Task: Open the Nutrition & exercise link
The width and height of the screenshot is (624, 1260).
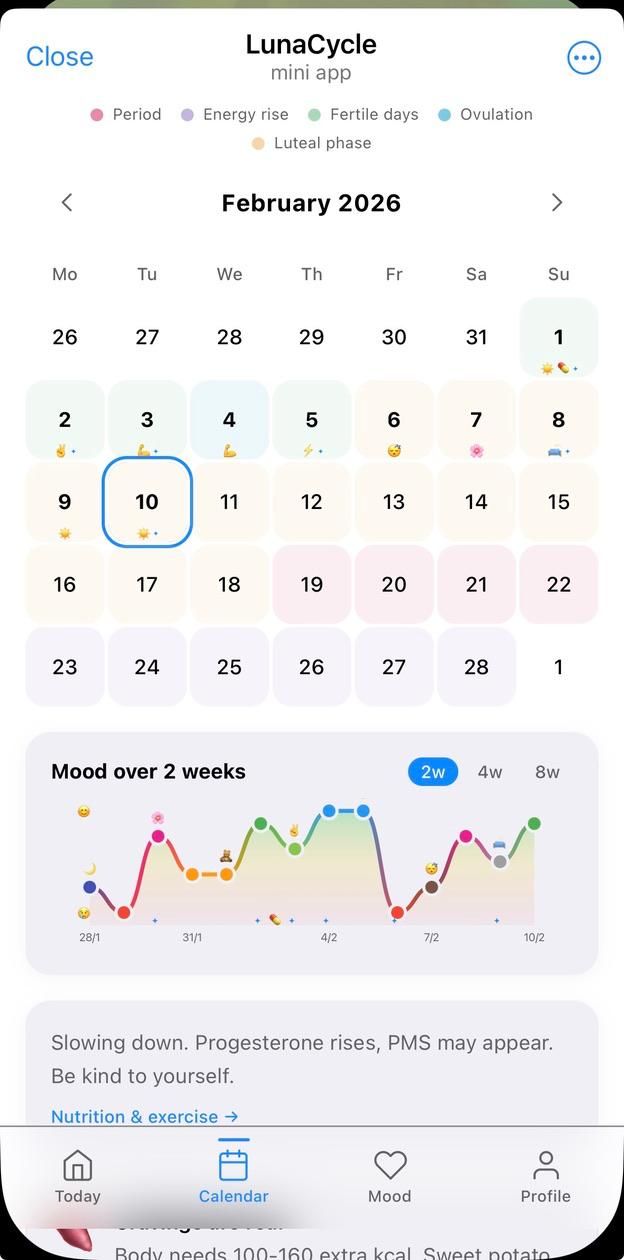Action: coord(145,1117)
